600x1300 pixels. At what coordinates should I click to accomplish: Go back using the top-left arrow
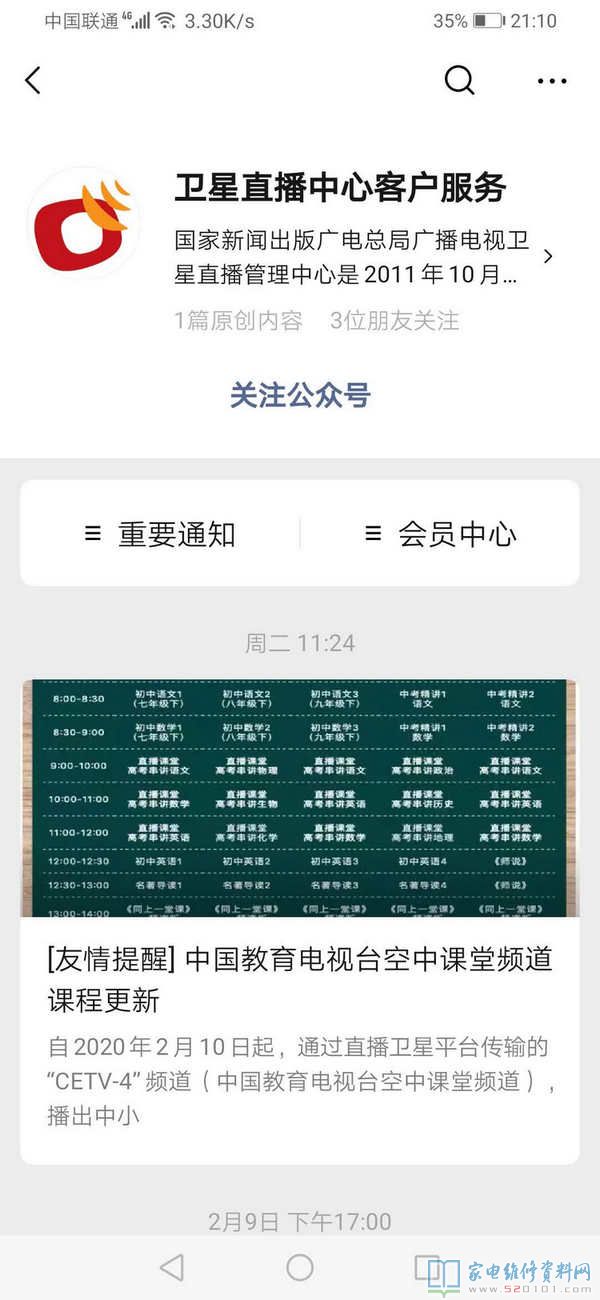point(33,80)
